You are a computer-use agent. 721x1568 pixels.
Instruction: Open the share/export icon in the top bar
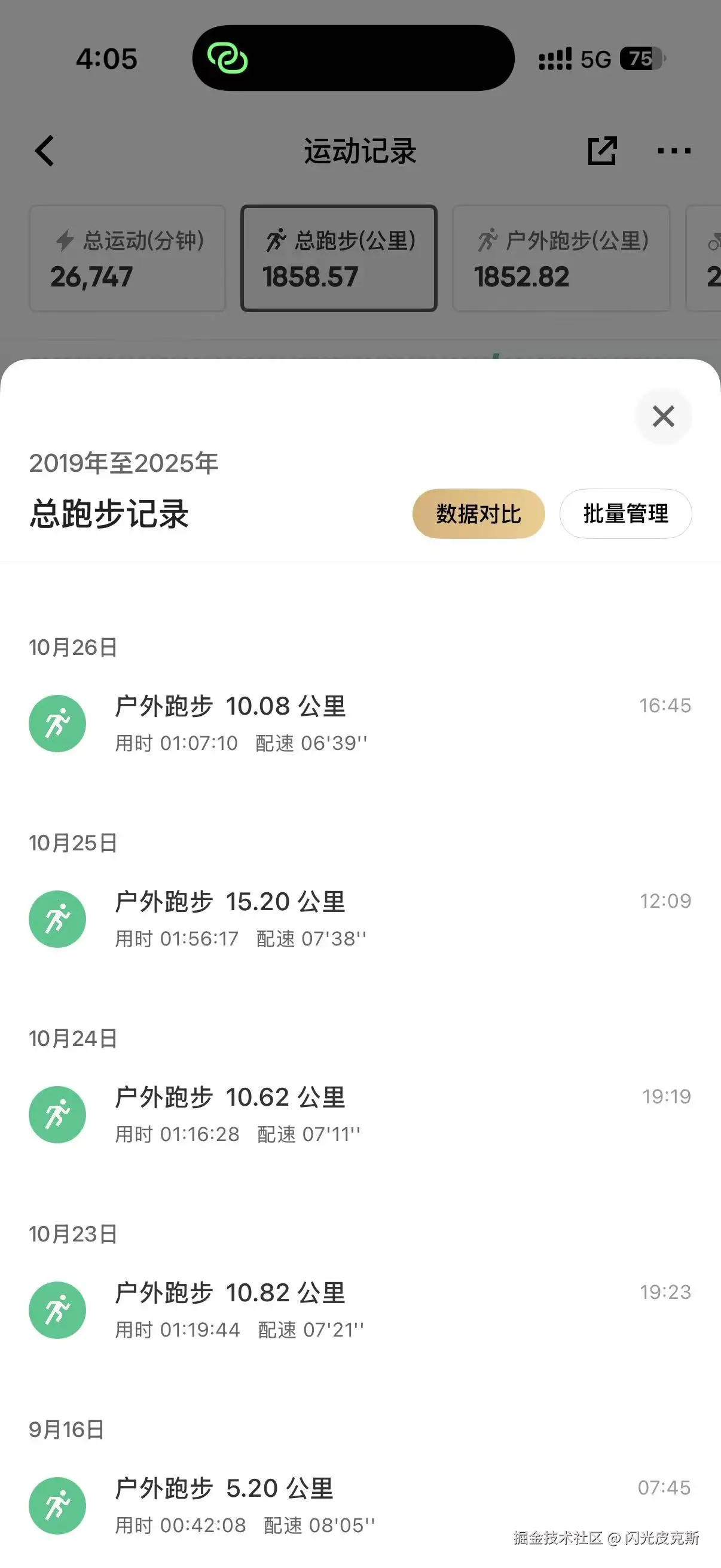point(602,151)
